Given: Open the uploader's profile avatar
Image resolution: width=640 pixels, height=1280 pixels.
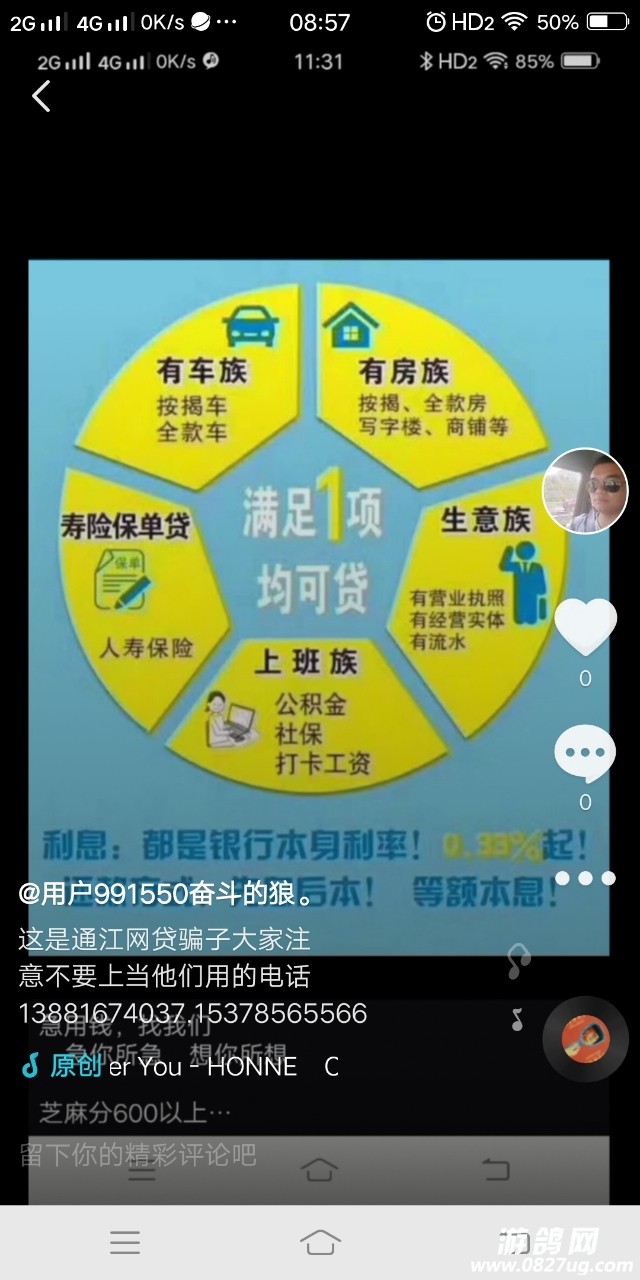Looking at the screenshot, I should [x=585, y=491].
